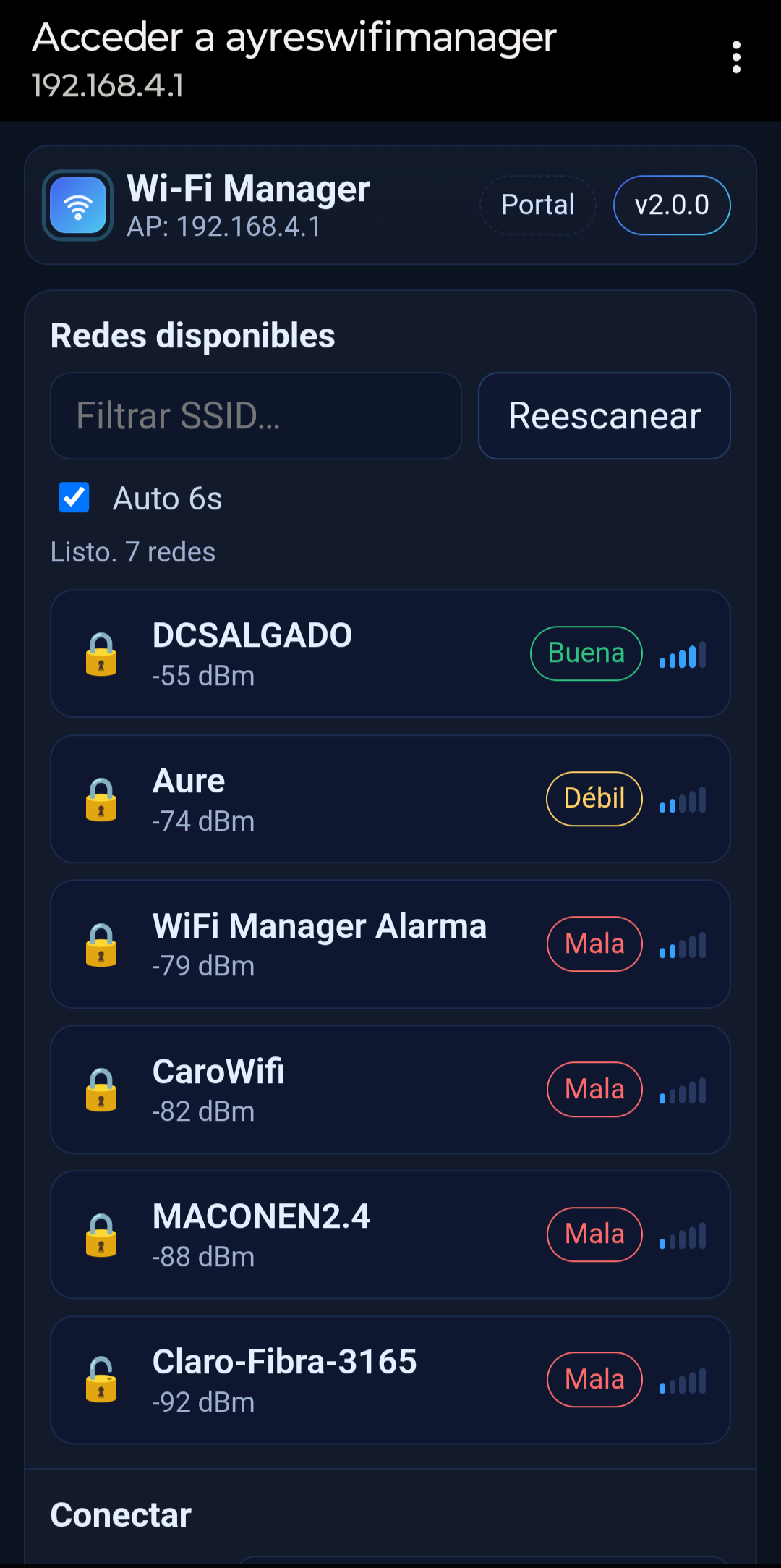This screenshot has width=781, height=1568.
Task: Select the DCSALGADO network entry
Action: [x=390, y=653]
